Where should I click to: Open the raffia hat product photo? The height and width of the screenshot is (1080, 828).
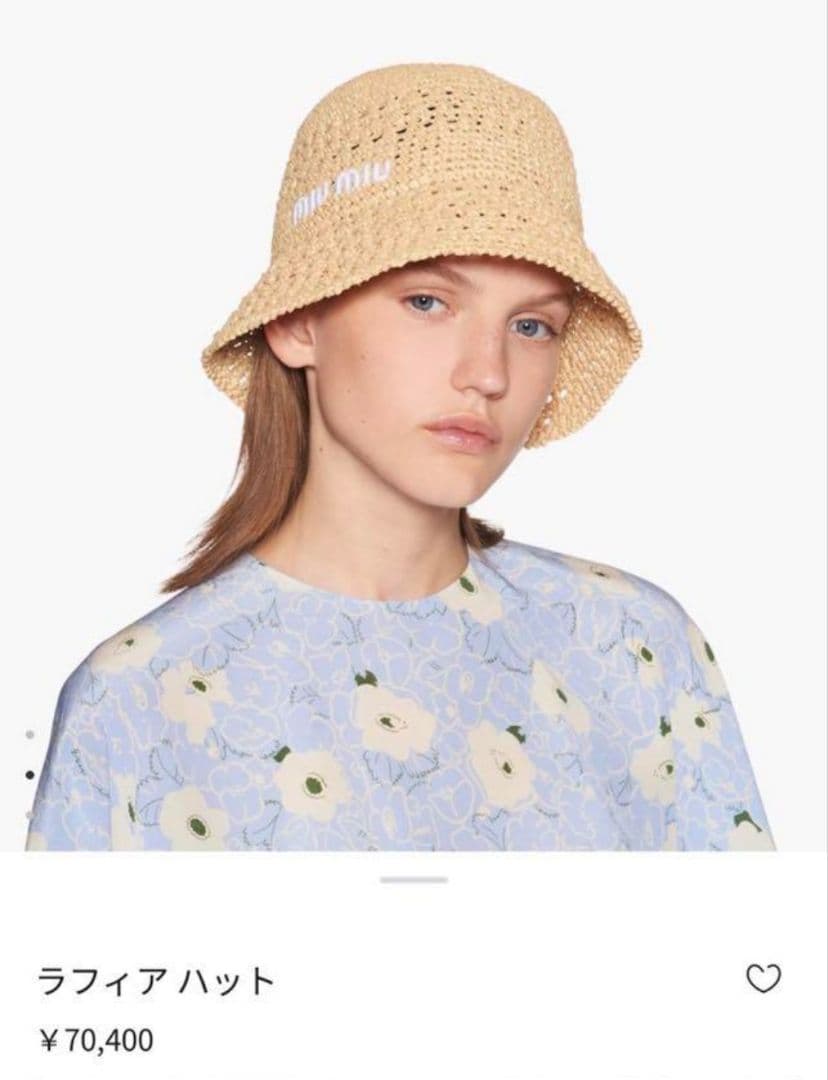click(414, 430)
